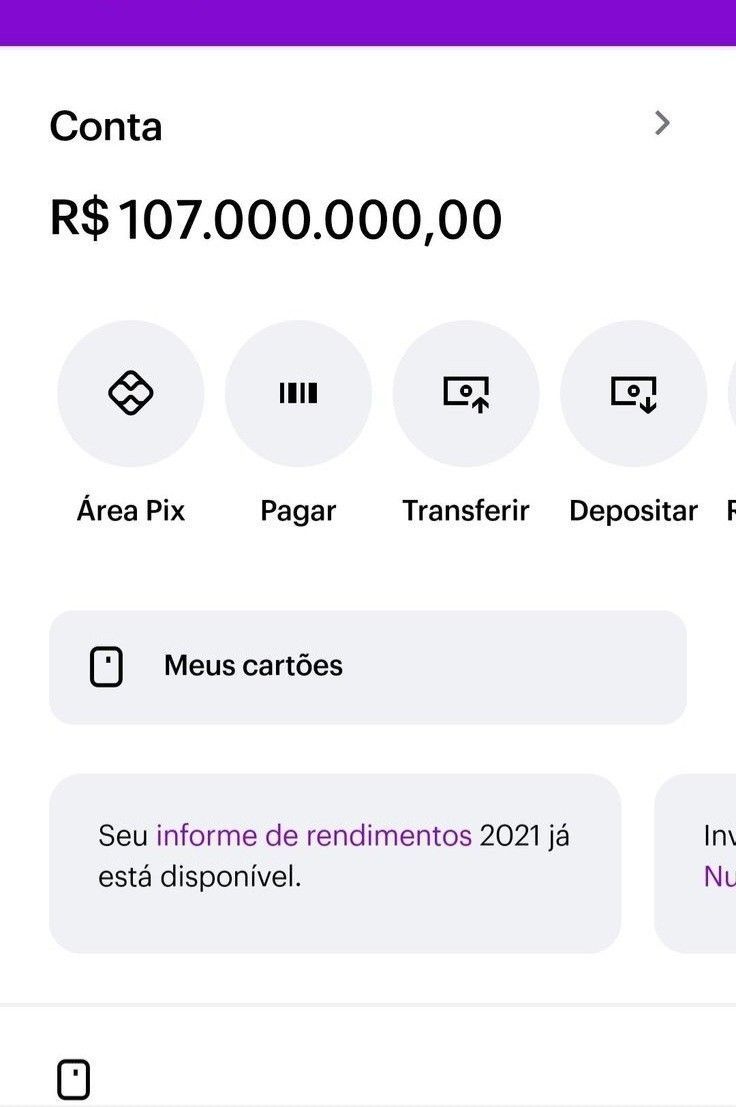Viewport: 736px width, 1107px height.
Task: Open Área Pix
Action: coord(131,393)
